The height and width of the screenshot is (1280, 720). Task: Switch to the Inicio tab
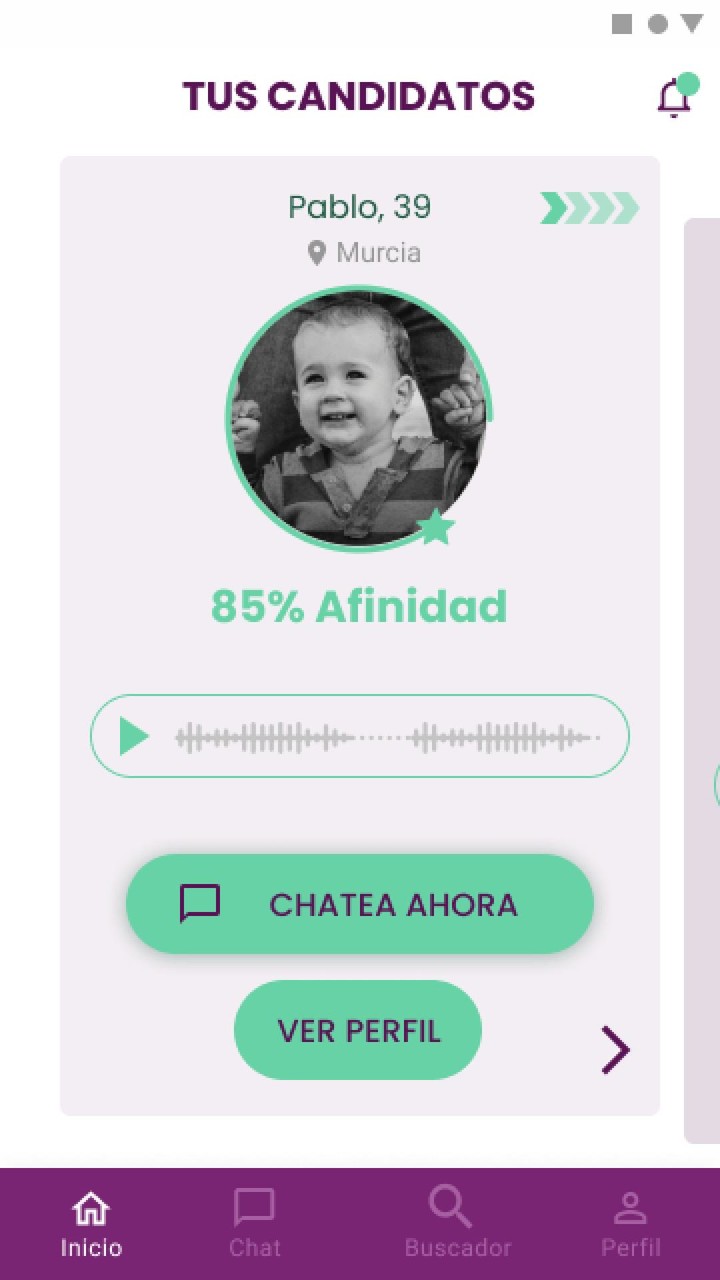click(91, 1223)
